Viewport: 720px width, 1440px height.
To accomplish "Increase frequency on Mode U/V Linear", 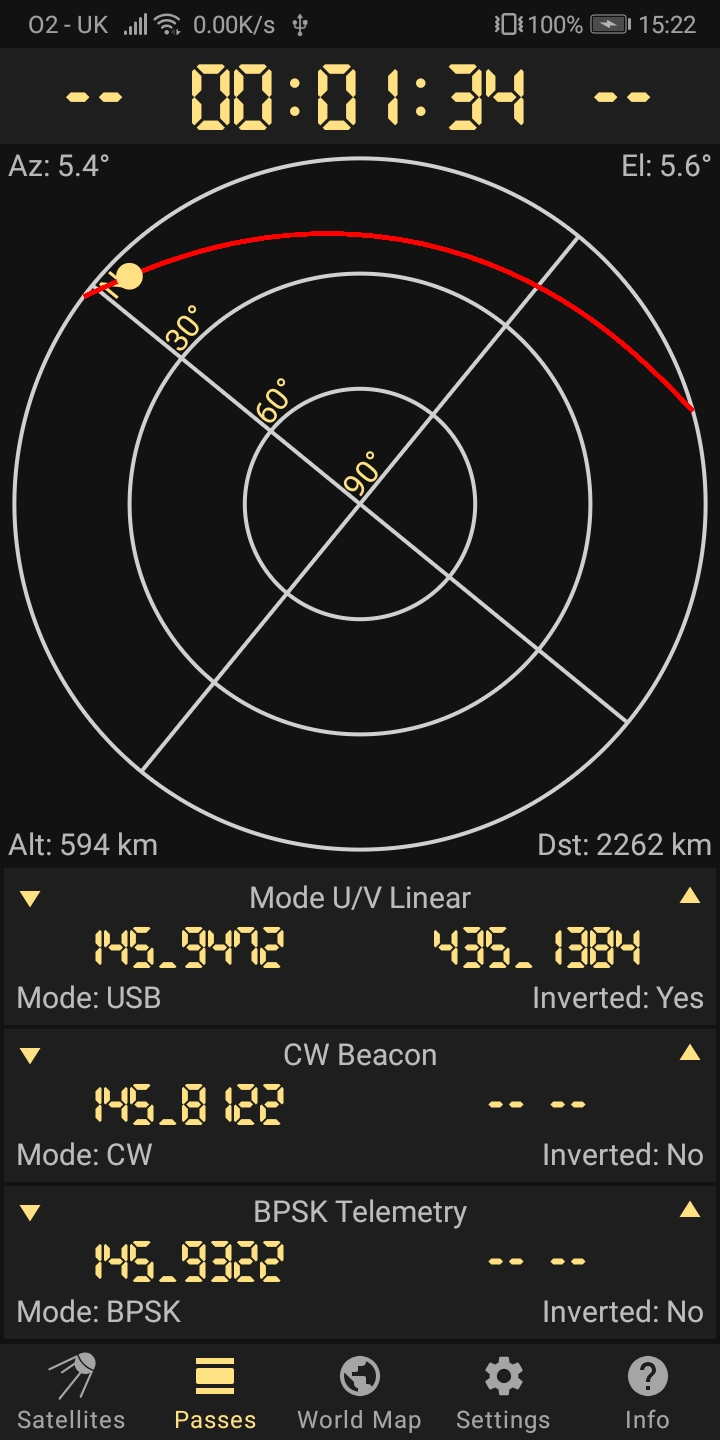I will point(690,896).
